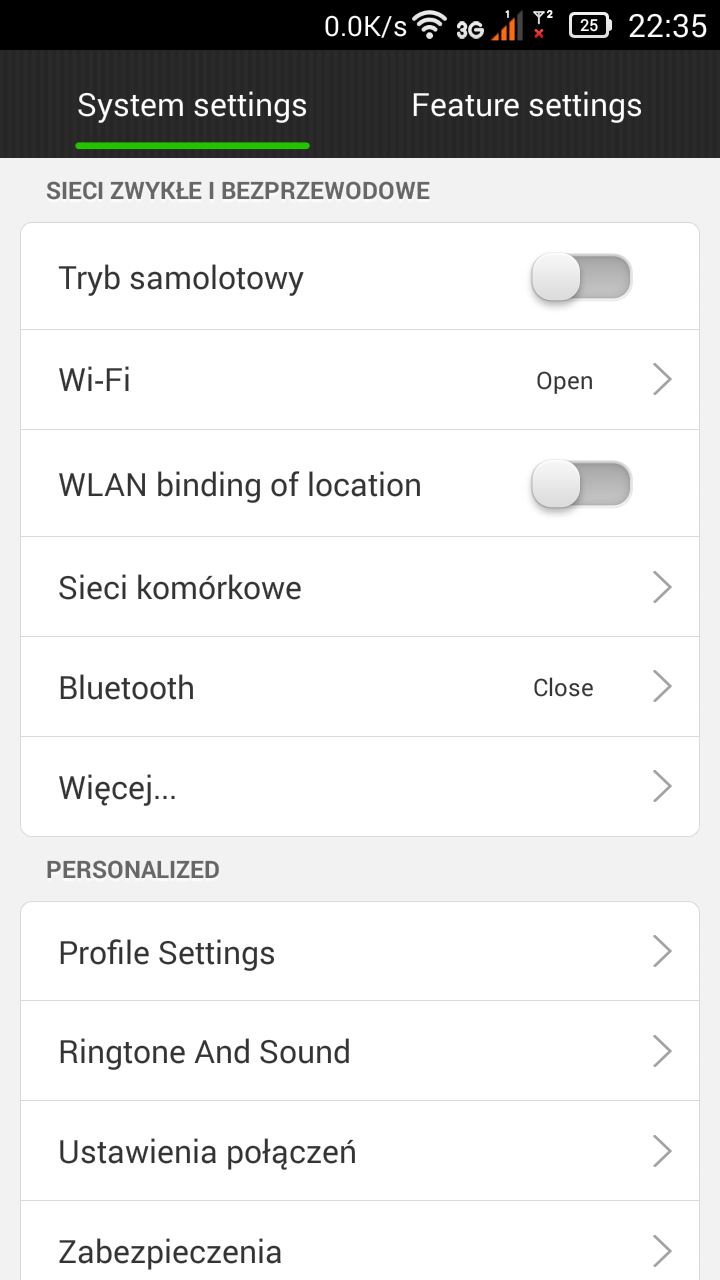Open Profile Settings
This screenshot has width=720, height=1280.
[x=360, y=952]
